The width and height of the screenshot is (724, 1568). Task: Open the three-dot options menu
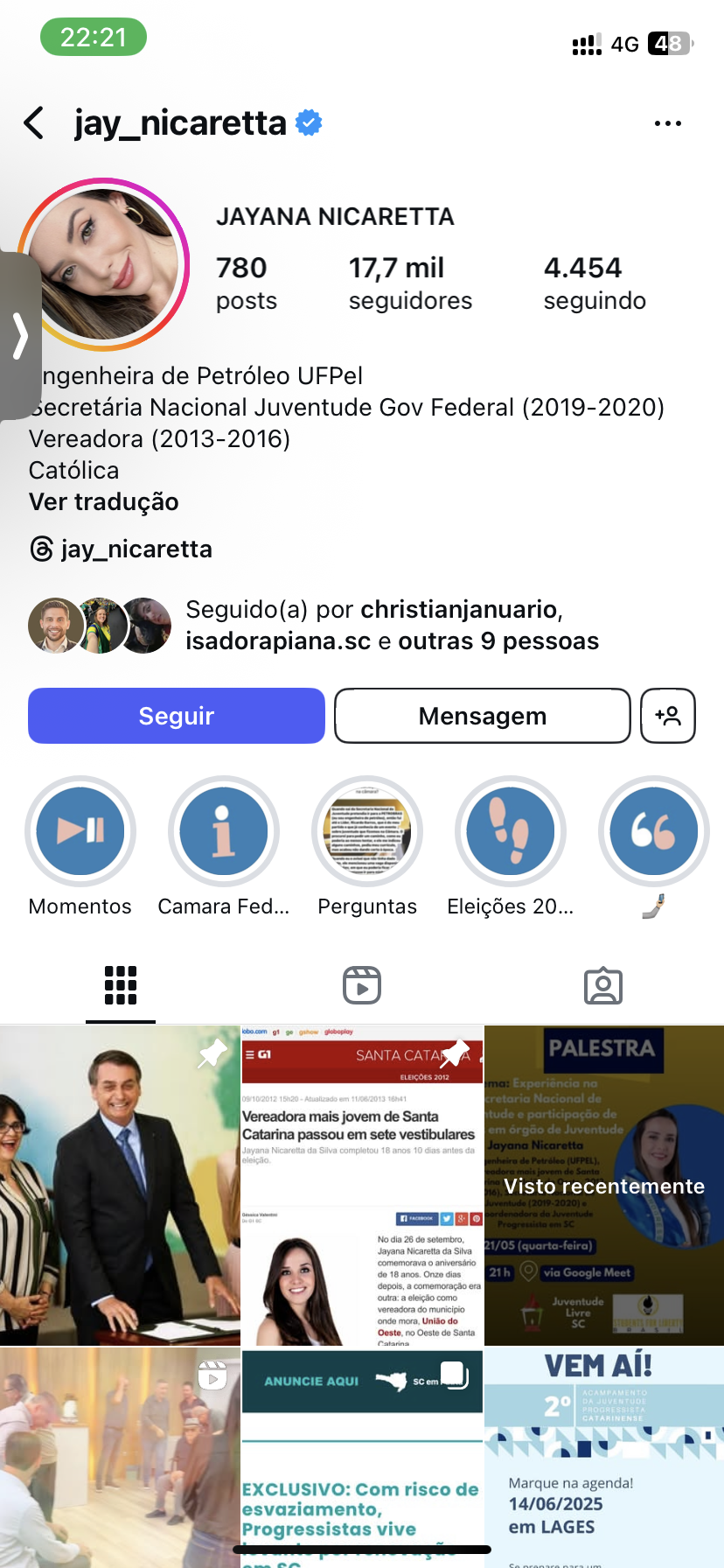tap(667, 123)
